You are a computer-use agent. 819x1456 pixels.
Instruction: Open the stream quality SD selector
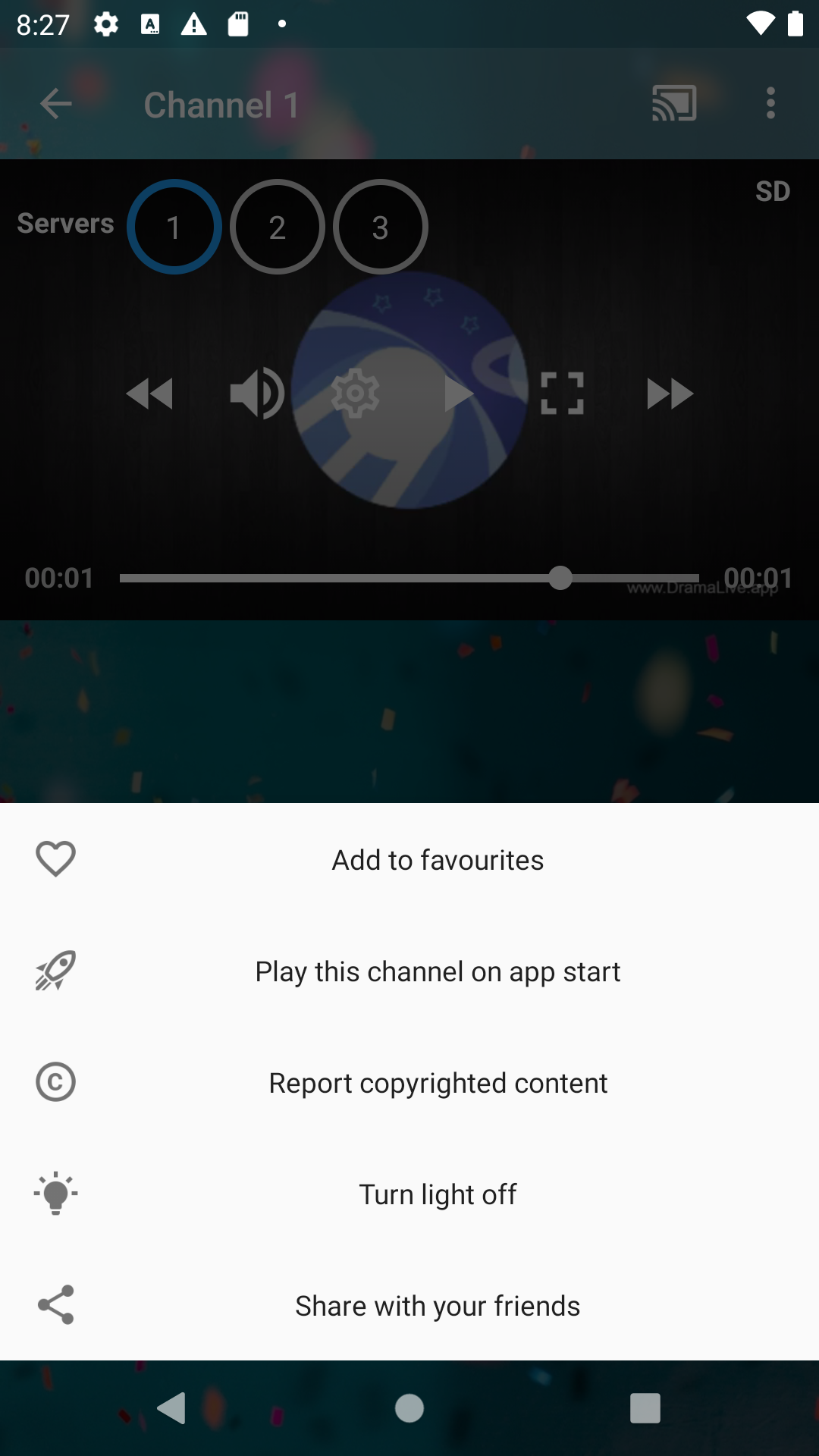[774, 192]
